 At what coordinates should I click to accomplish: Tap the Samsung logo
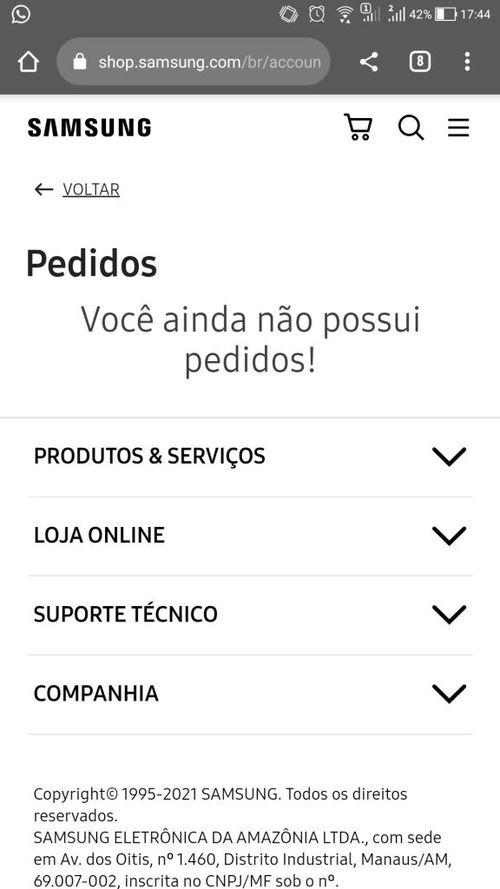point(89,128)
